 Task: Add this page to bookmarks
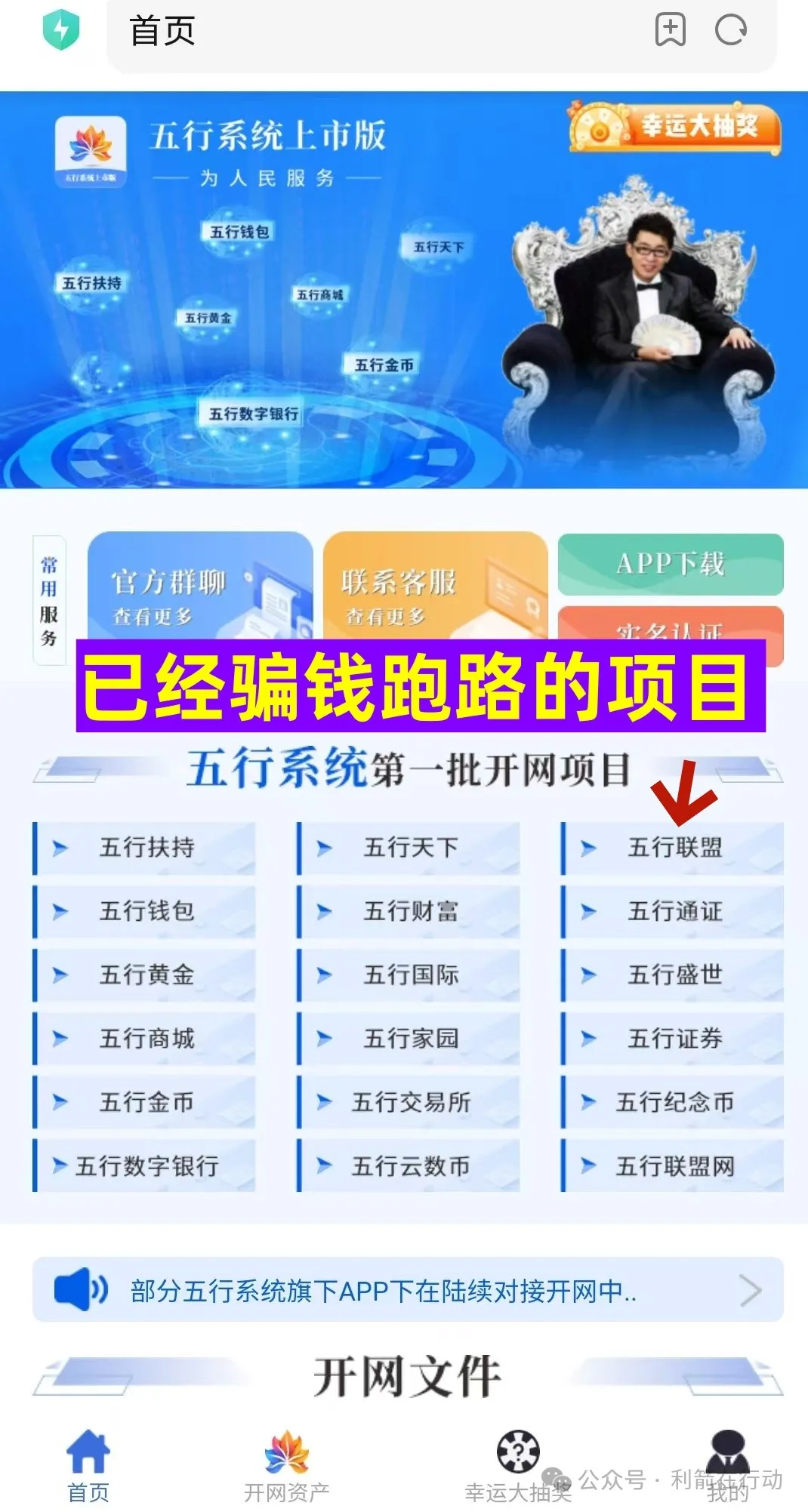point(670,30)
